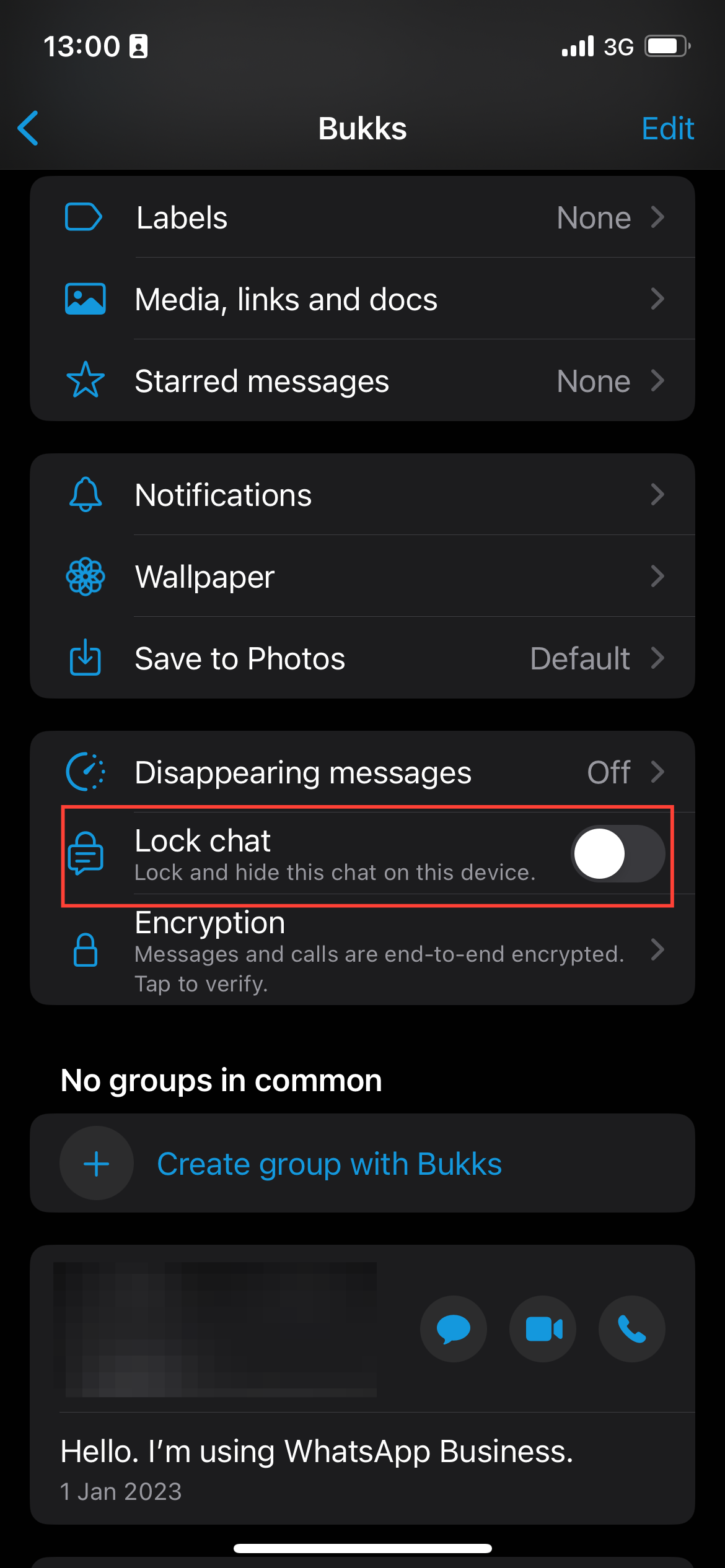Tap Edit in the top bar

coord(667,129)
